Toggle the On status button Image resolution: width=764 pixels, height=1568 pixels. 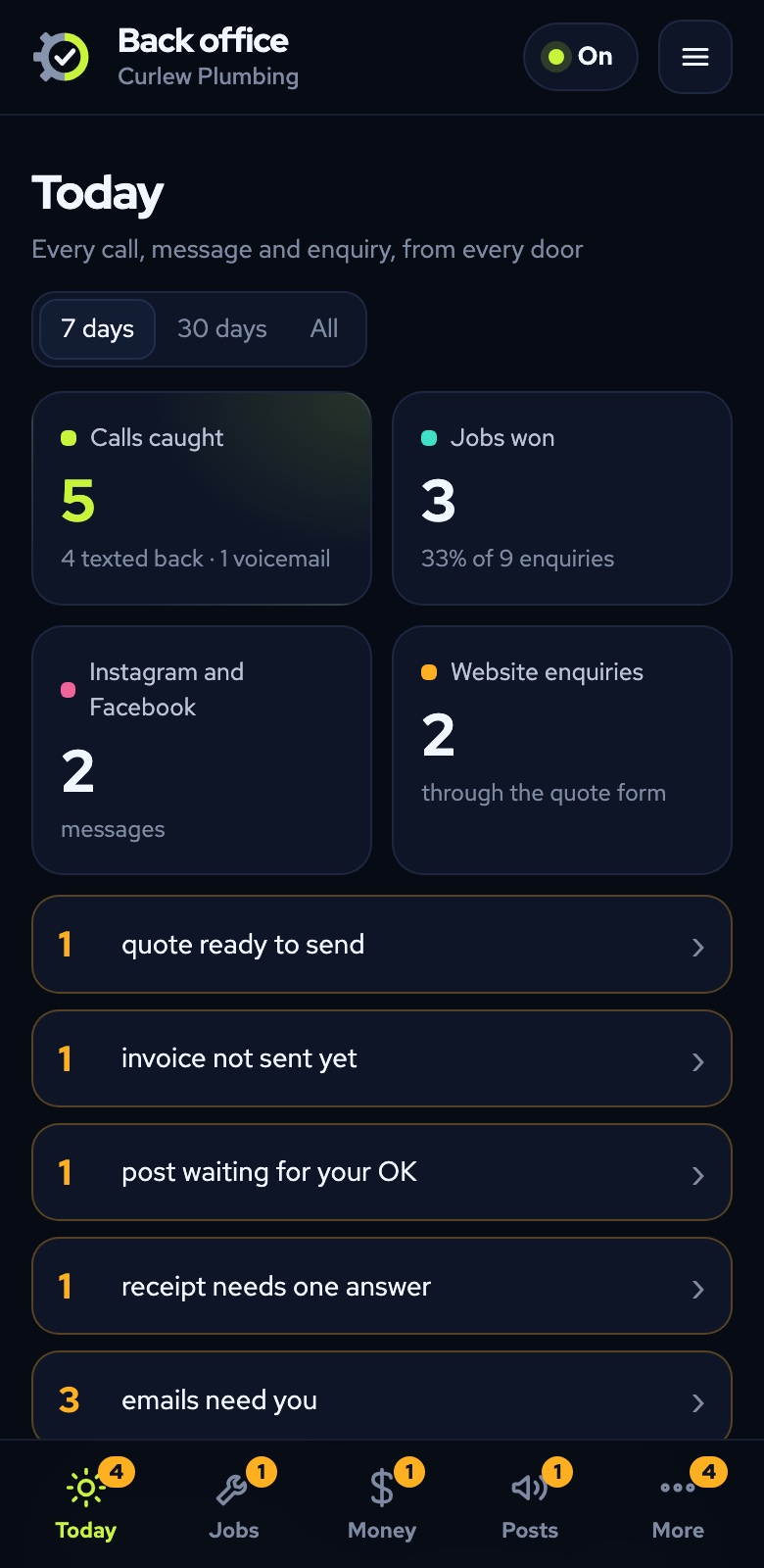click(x=581, y=57)
